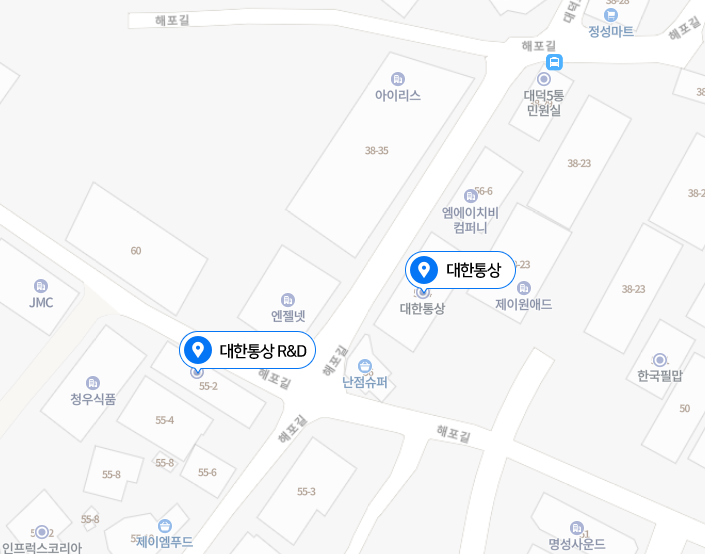Open the 제이원애드 place label
The height and width of the screenshot is (554, 705).
pyautogui.click(x=523, y=305)
